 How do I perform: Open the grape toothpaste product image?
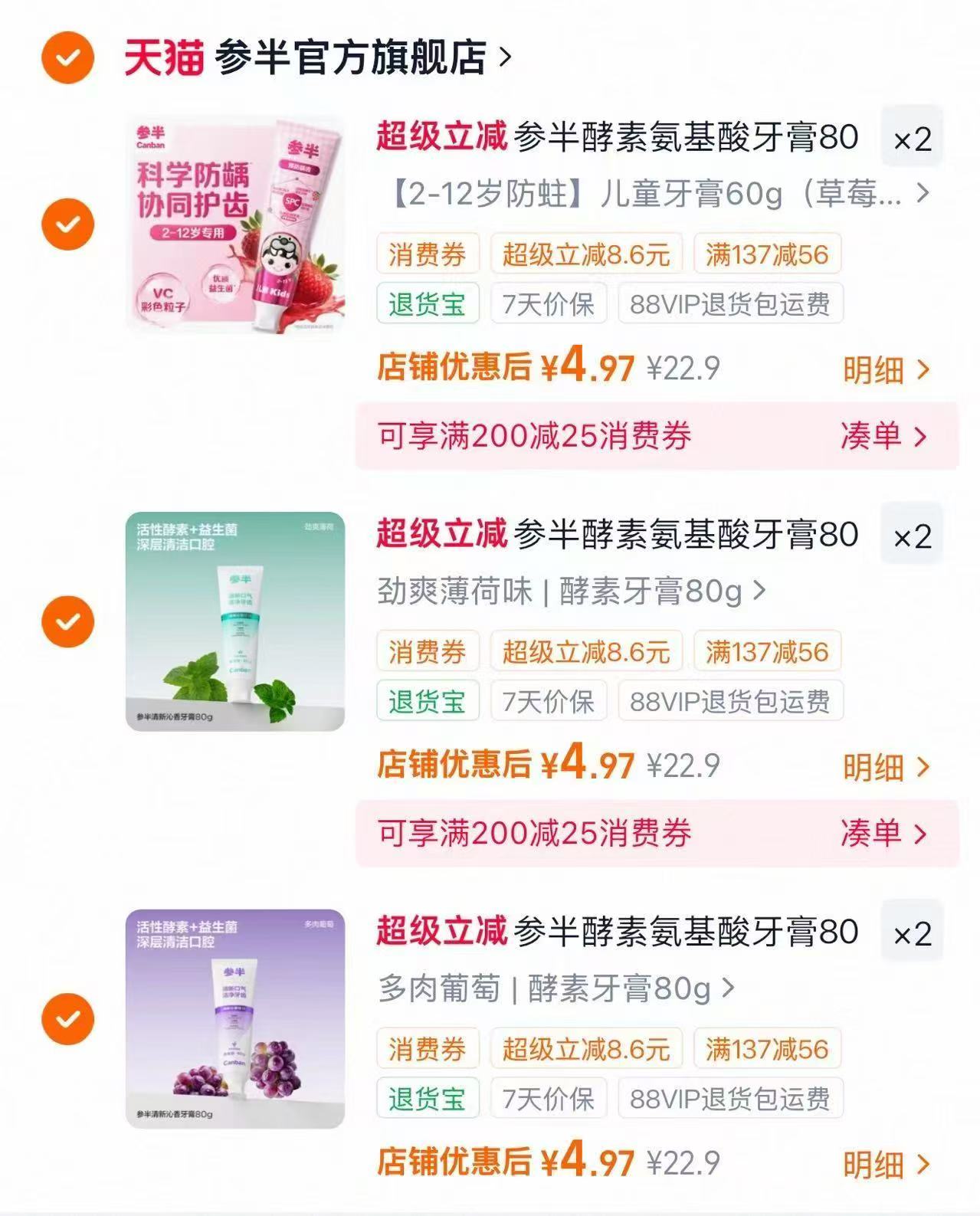pos(235,1019)
